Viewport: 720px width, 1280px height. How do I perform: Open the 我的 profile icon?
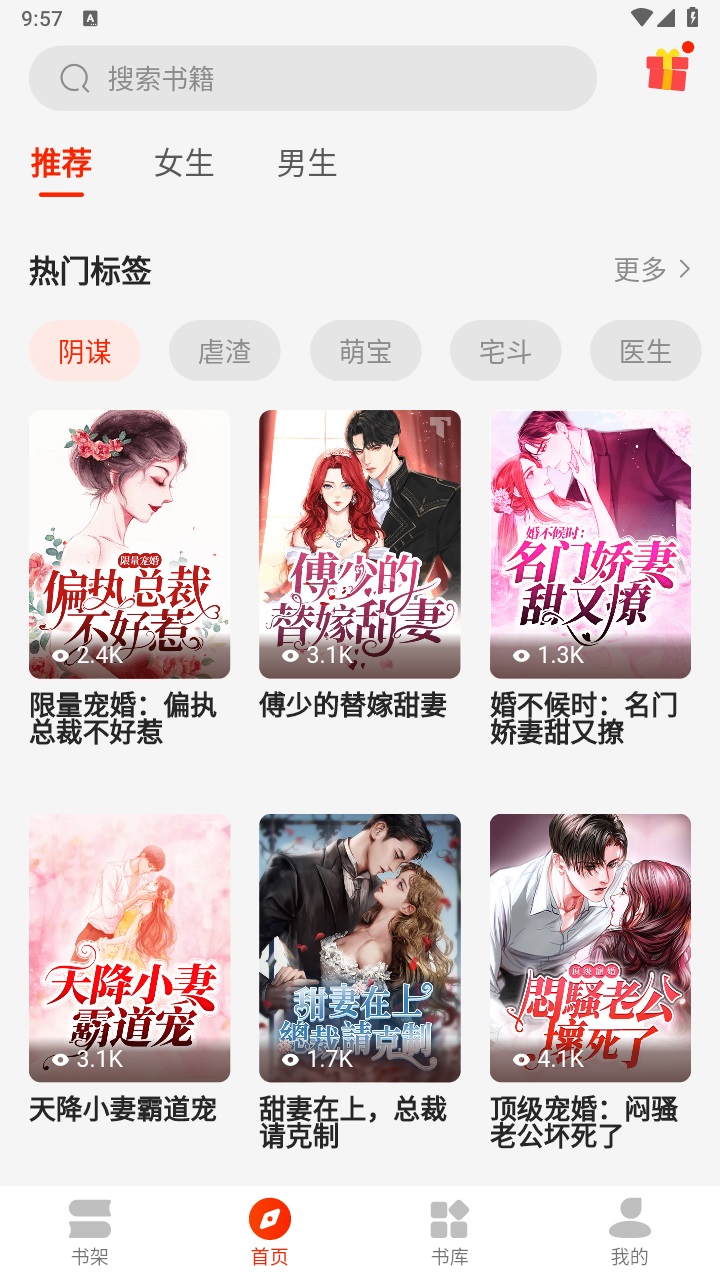tap(629, 1217)
